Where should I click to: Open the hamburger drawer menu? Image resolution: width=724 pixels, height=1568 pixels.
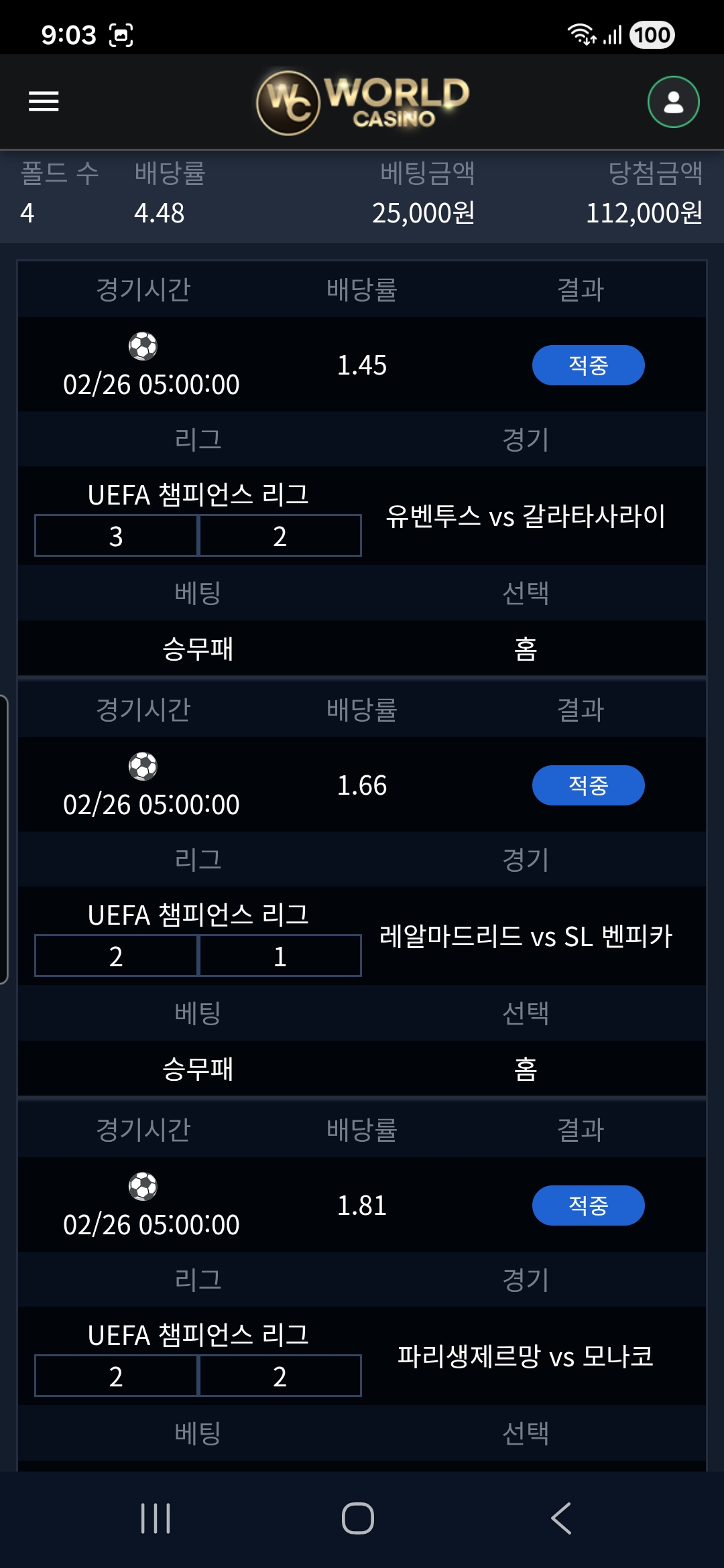44,102
